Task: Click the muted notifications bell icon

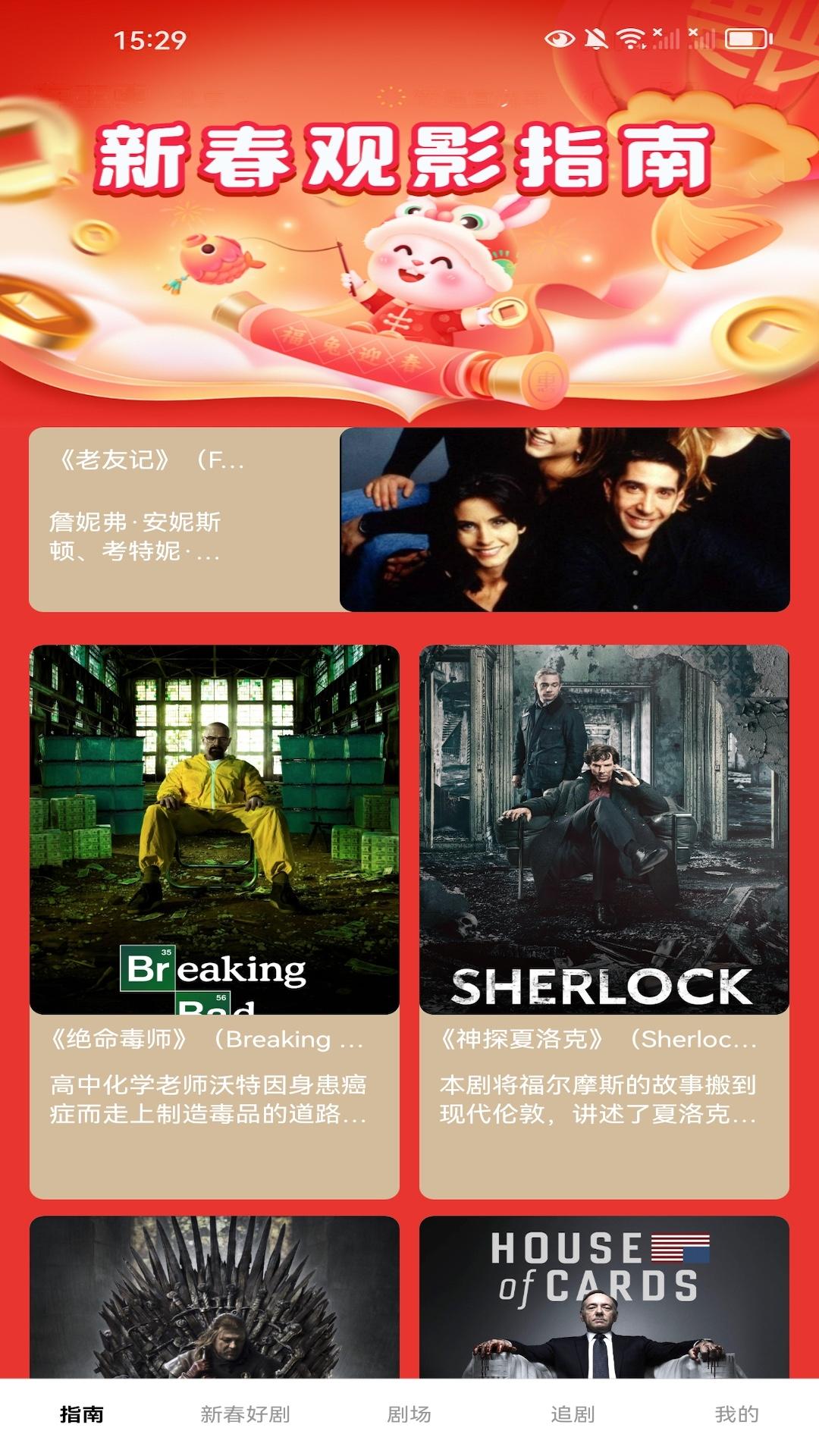Action: click(x=595, y=37)
